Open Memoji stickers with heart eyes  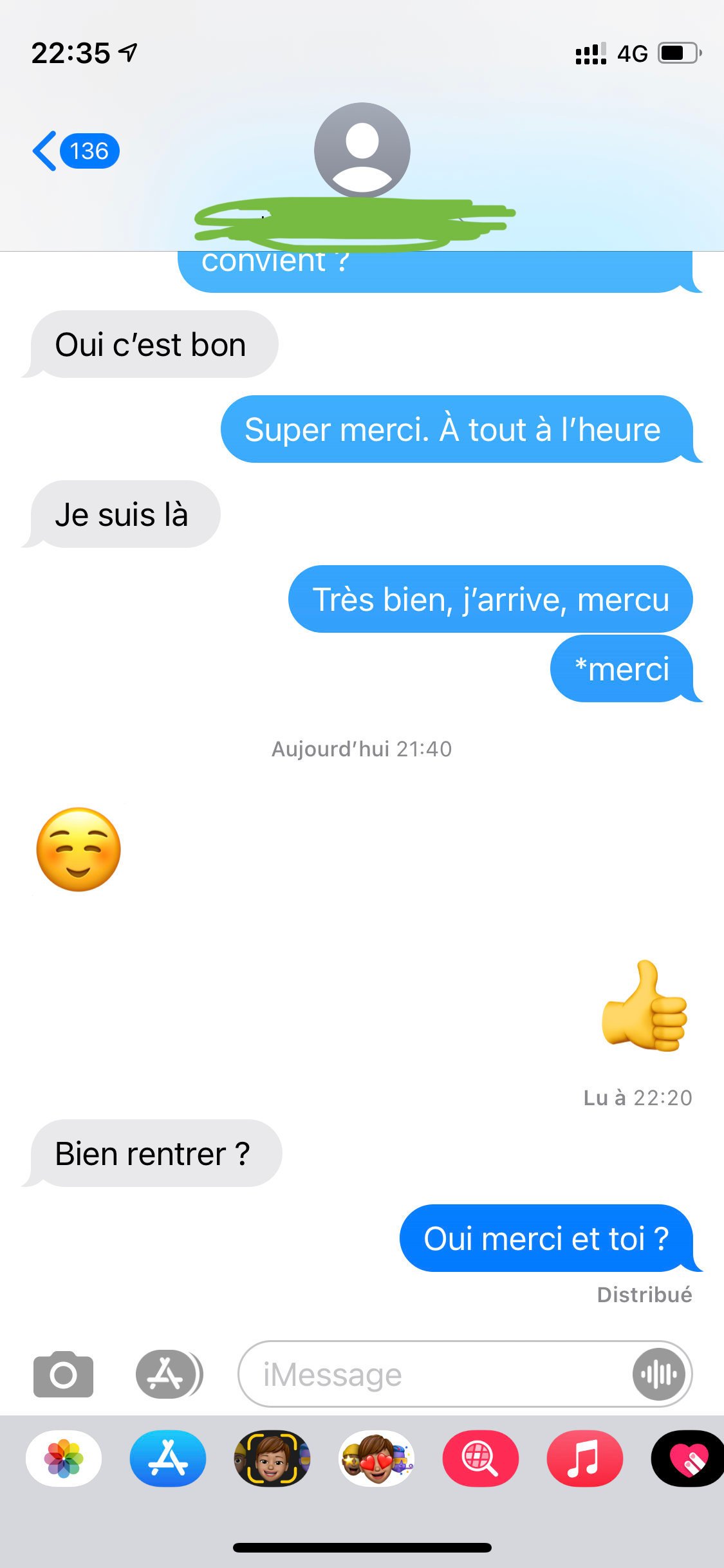376,1459
